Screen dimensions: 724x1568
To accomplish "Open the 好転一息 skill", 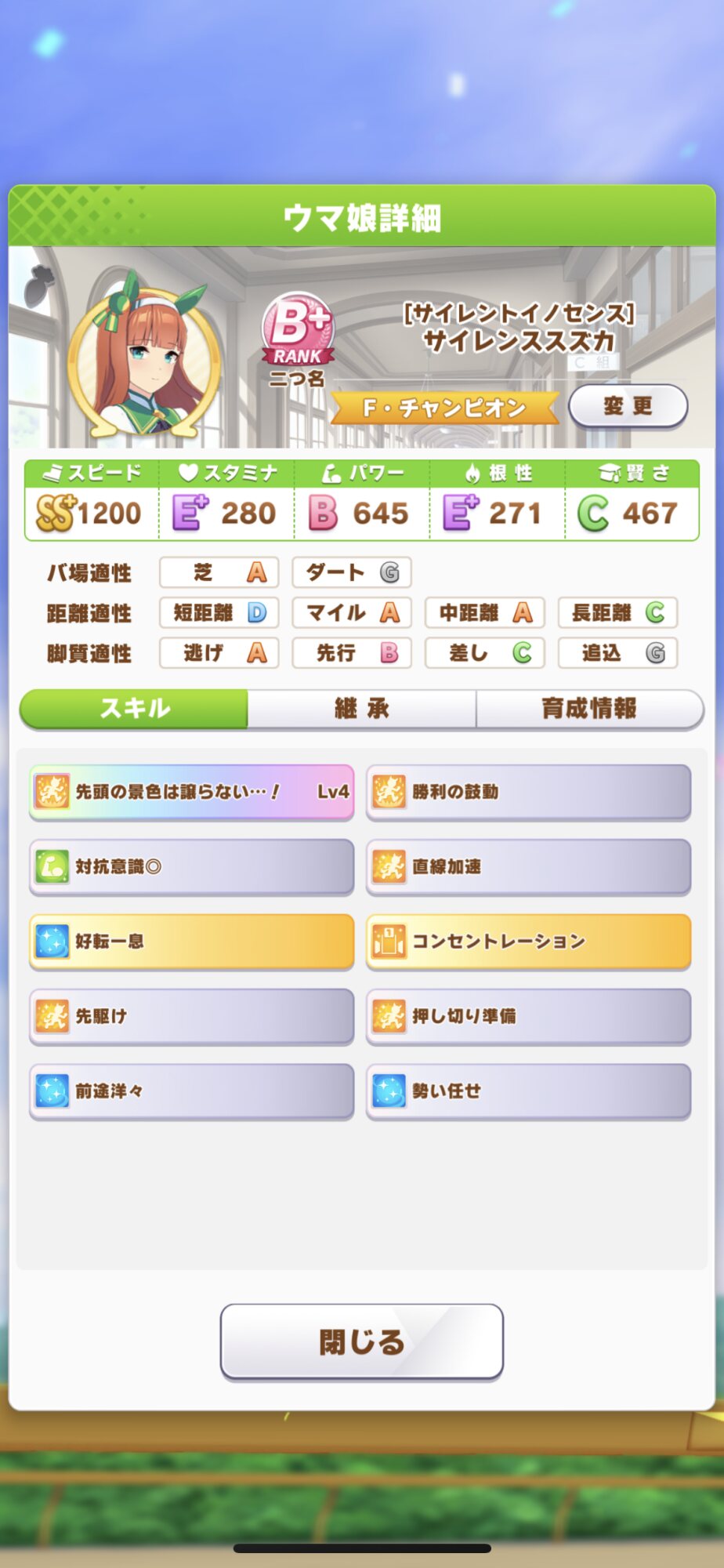I will (x=191, y=941).
